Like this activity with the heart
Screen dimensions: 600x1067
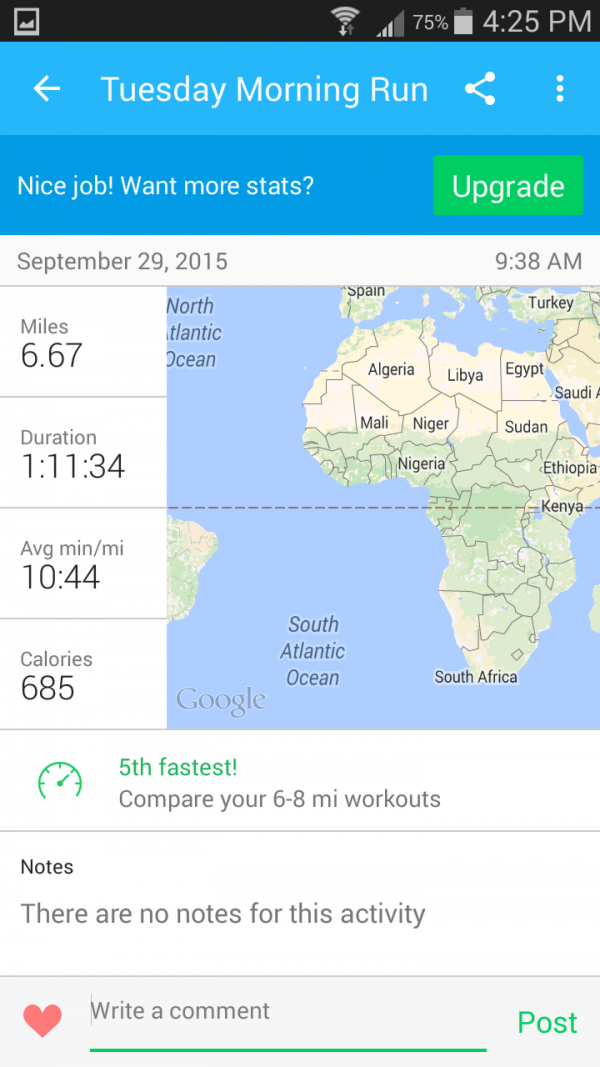(43, 1021)
